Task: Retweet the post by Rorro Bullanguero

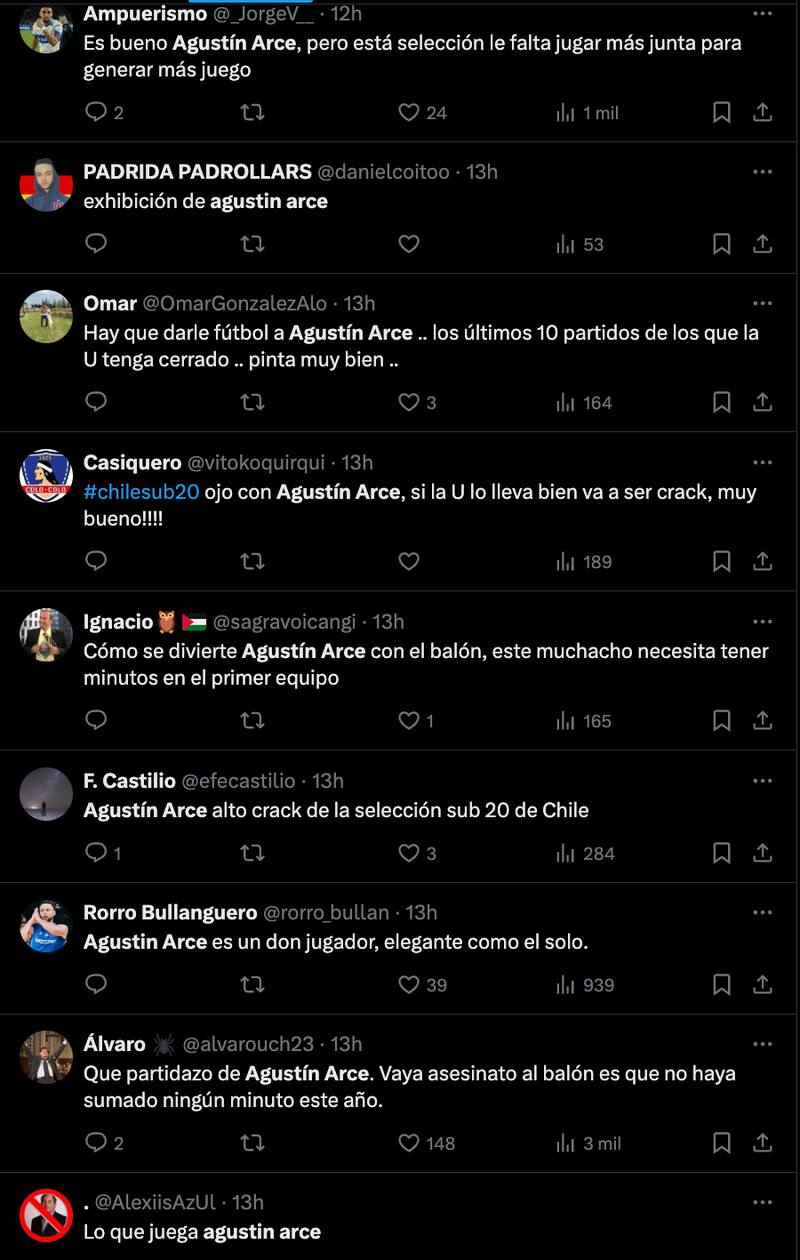Action: tap(253, 985)
